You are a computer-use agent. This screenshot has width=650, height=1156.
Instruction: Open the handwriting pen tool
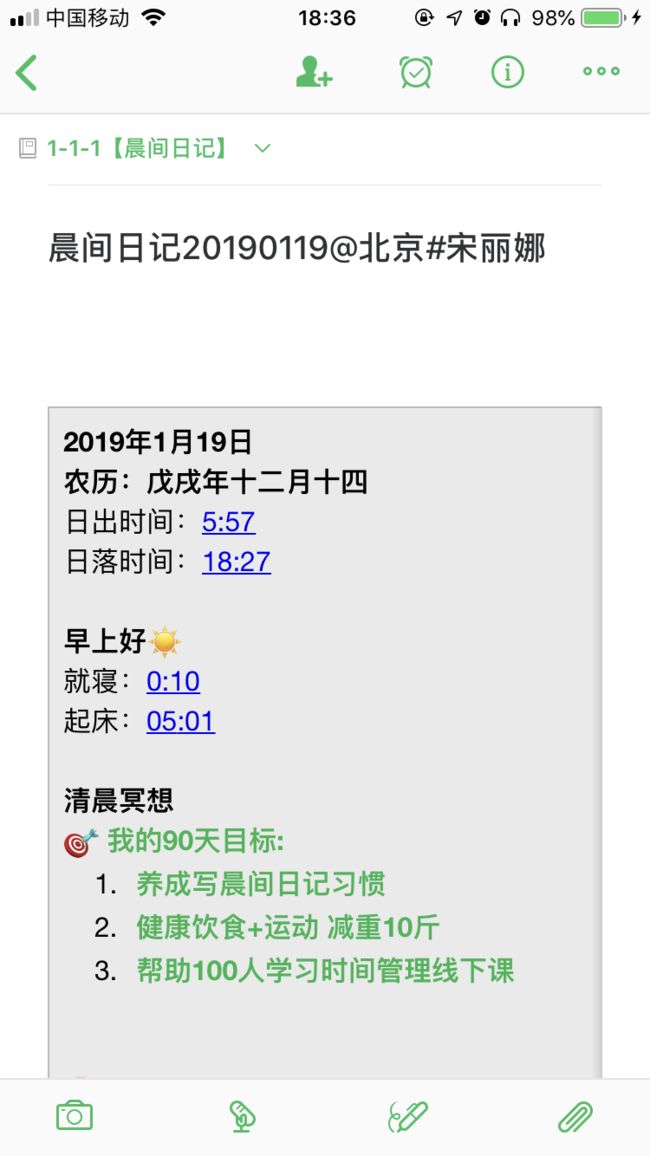[408, 1115]
